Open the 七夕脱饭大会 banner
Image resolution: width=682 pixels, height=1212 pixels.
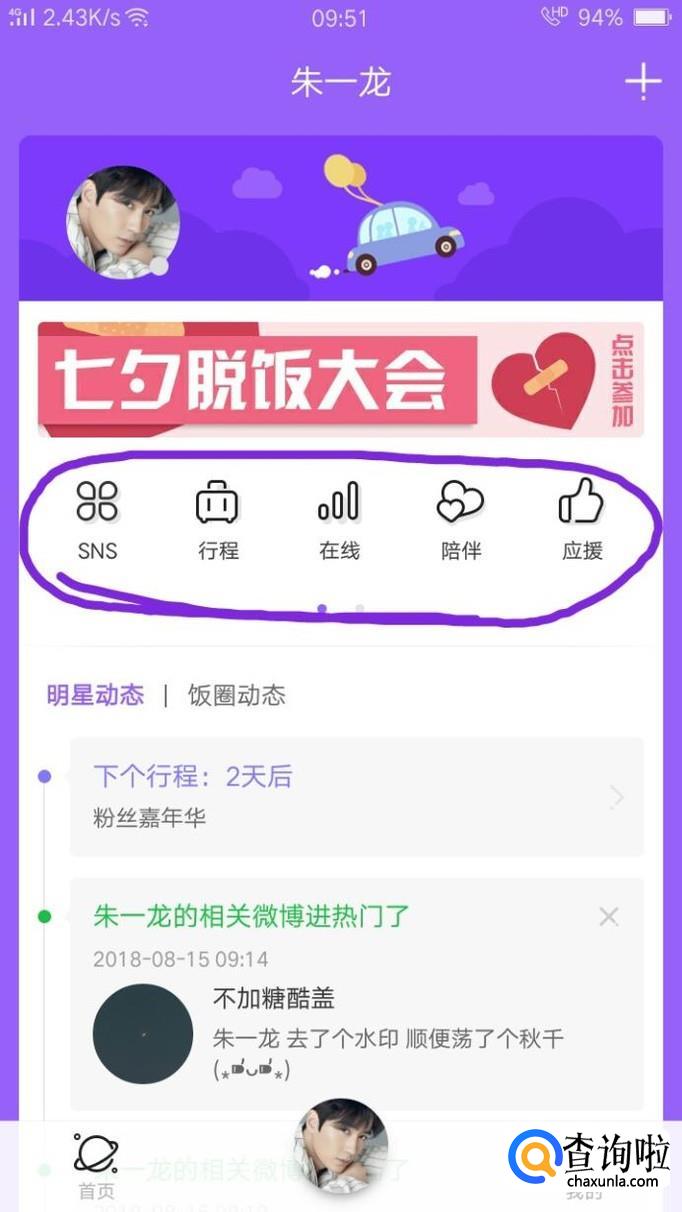[341, 380]
